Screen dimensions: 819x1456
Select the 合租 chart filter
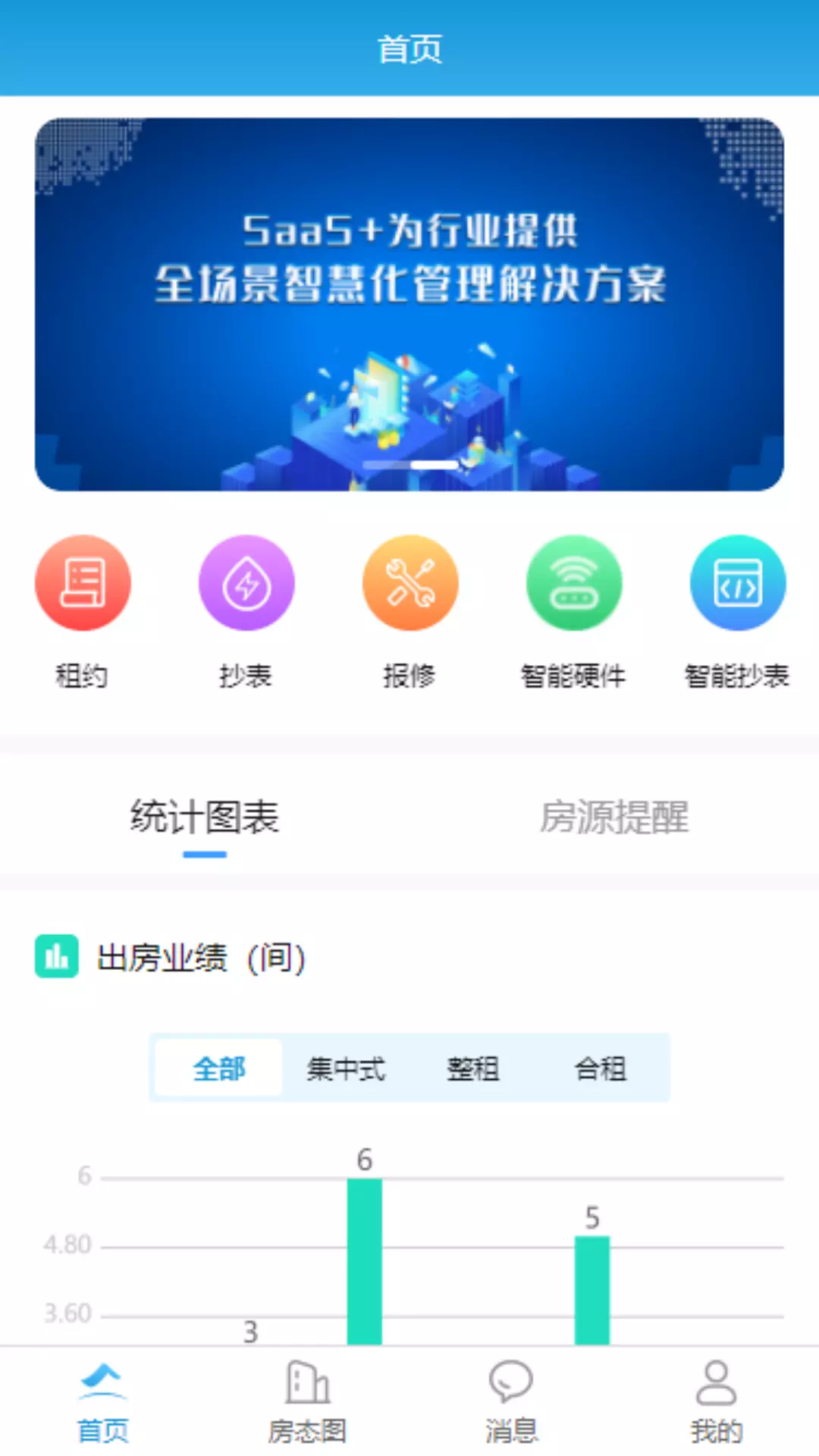[601, 1068]
